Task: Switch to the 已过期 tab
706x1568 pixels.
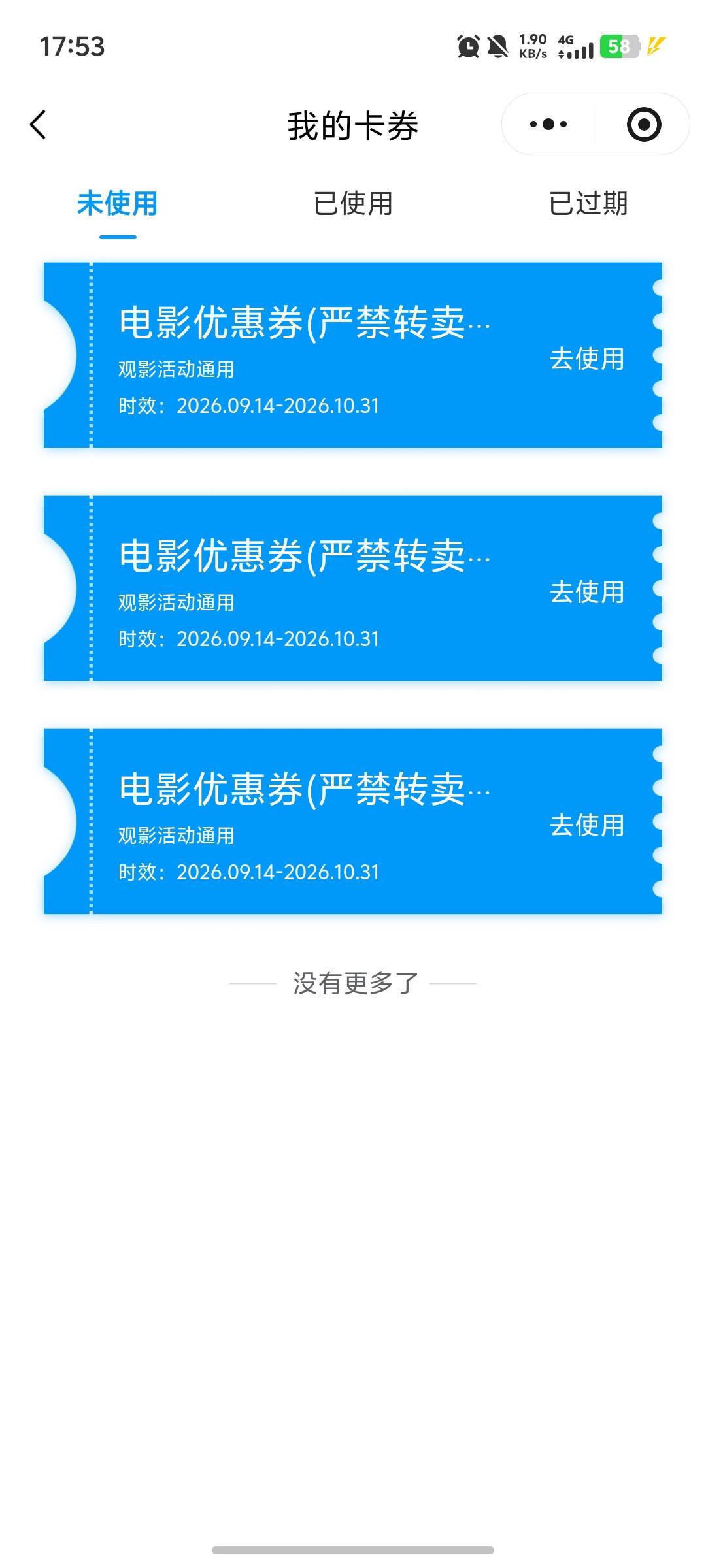Action: click(588, 203)
